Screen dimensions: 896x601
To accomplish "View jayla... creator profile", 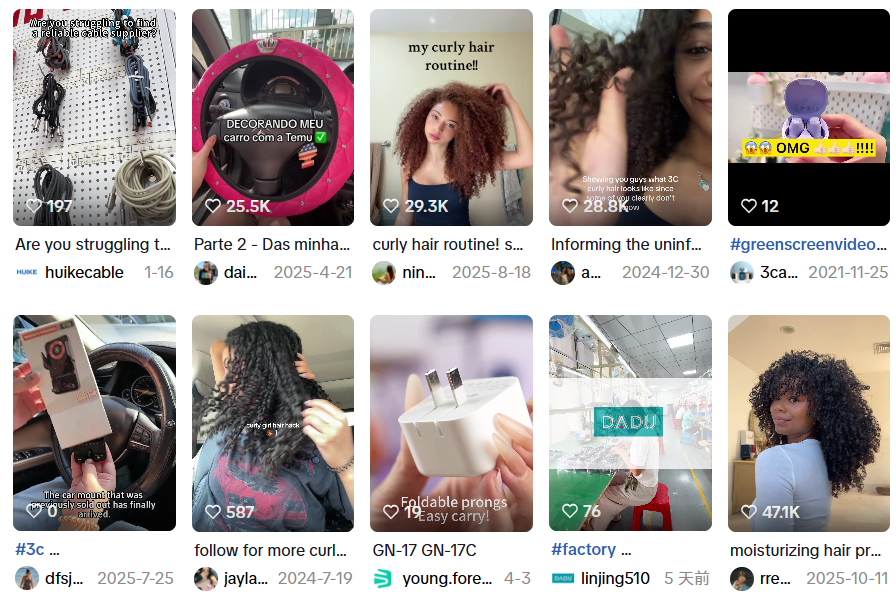I will pyautogui.click(x=245, y=578).
